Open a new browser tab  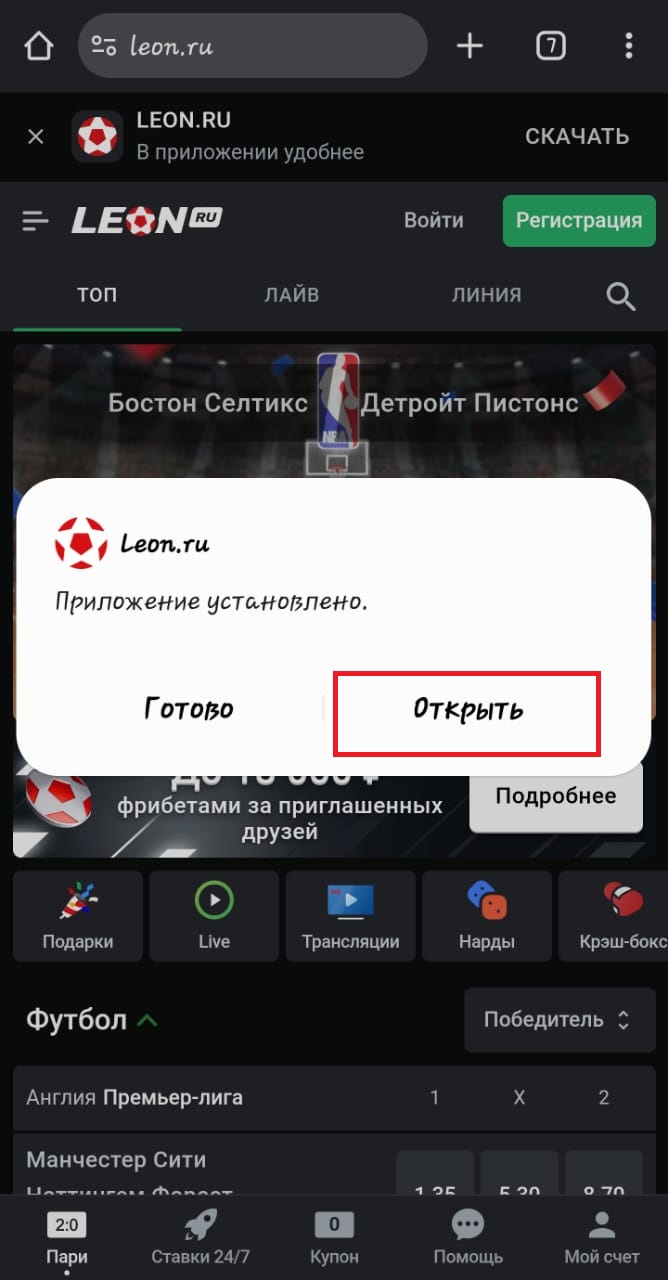point(469,46)
